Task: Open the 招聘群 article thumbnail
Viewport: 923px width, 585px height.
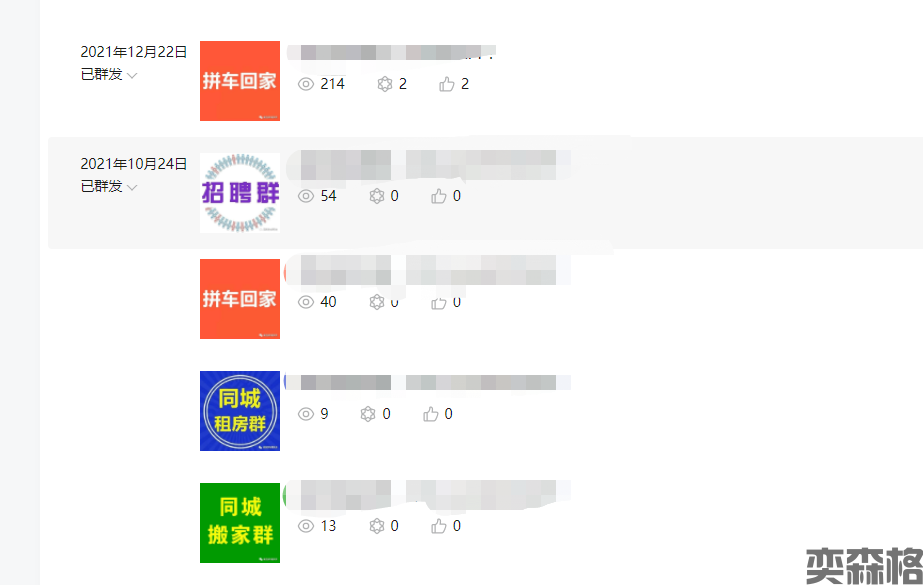Action: coord(240,193)
